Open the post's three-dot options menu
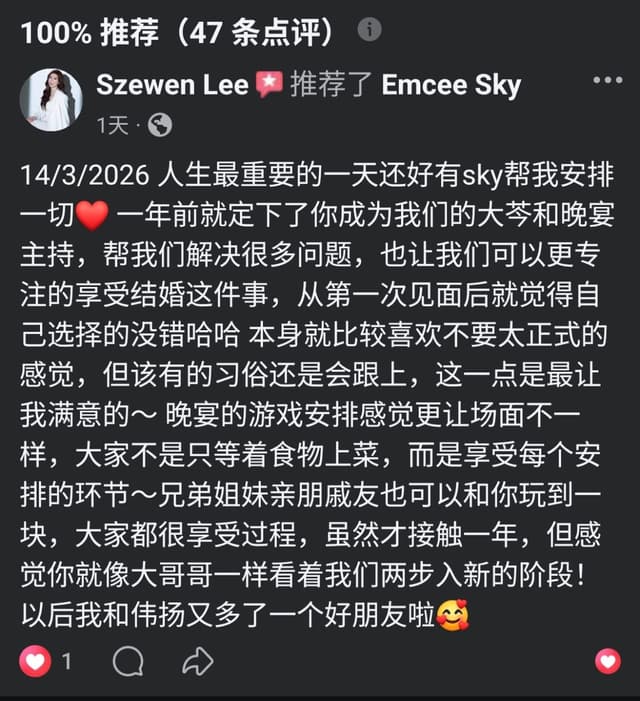This screenshot has height=701, width=640. 607,80
